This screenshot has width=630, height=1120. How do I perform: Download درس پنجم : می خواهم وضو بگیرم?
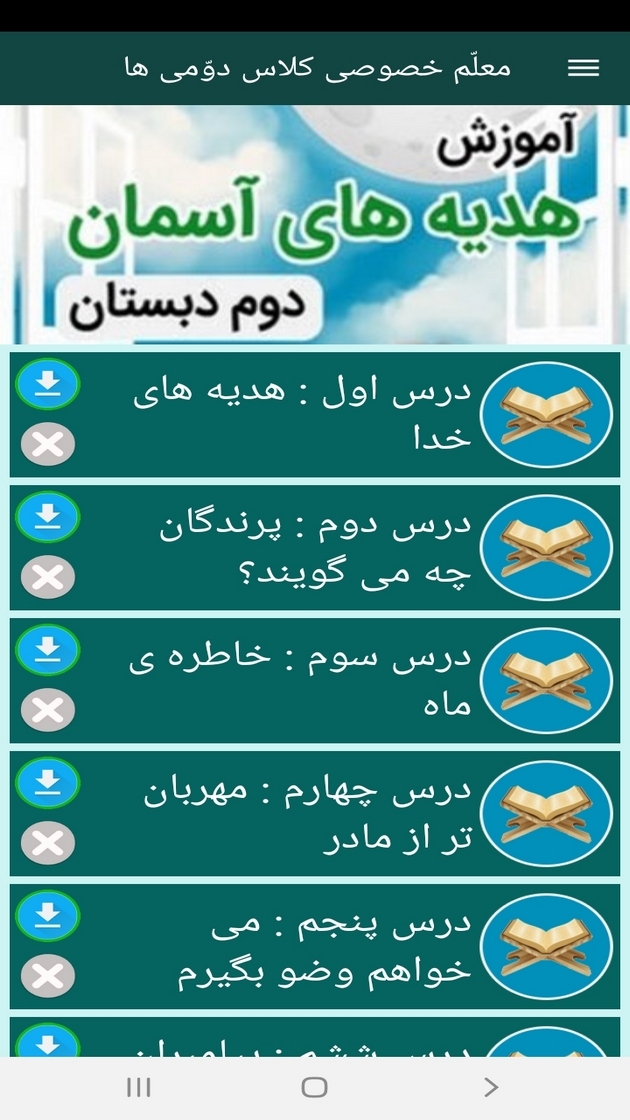point(47,917)
